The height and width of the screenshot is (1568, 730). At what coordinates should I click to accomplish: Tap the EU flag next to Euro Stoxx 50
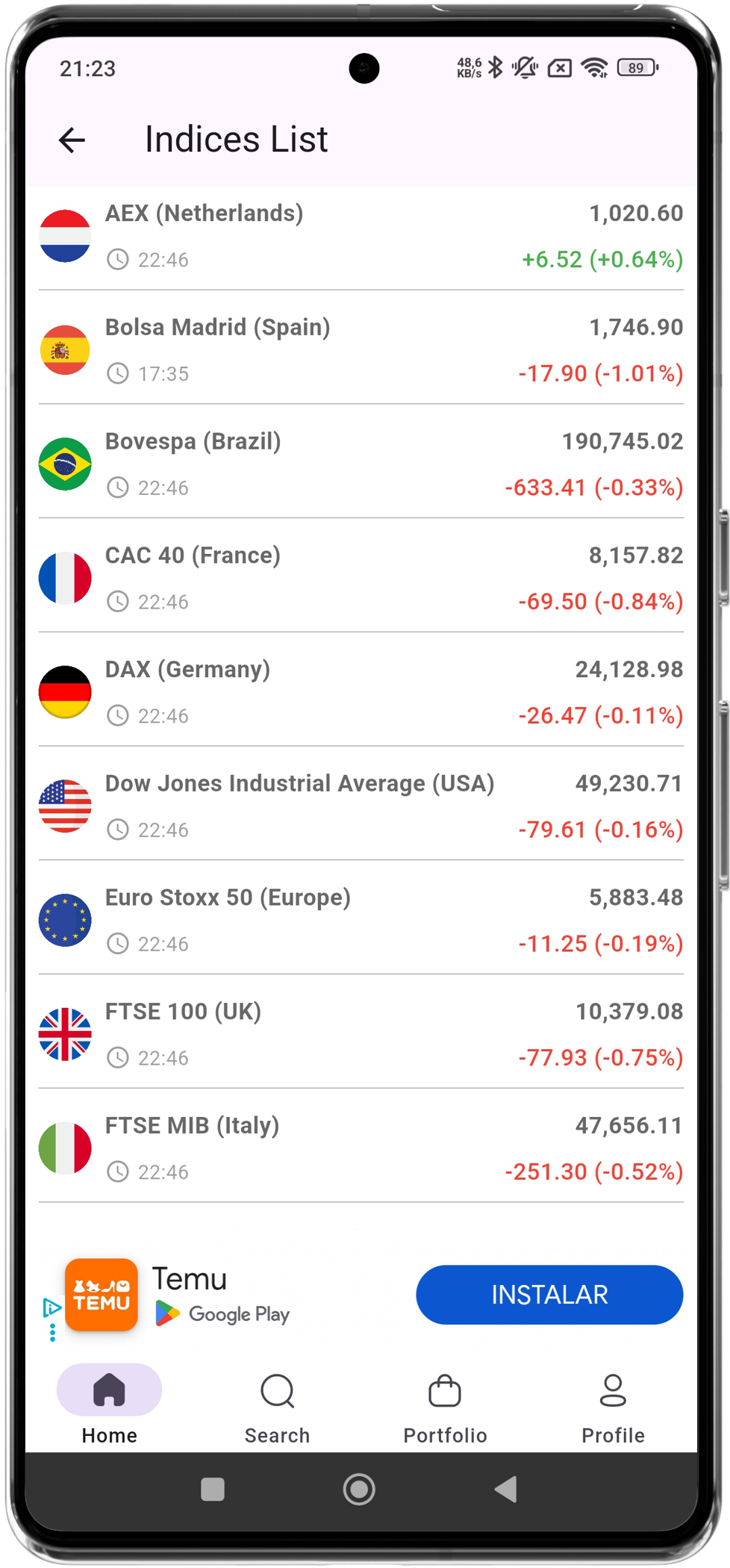coord(65,920)
